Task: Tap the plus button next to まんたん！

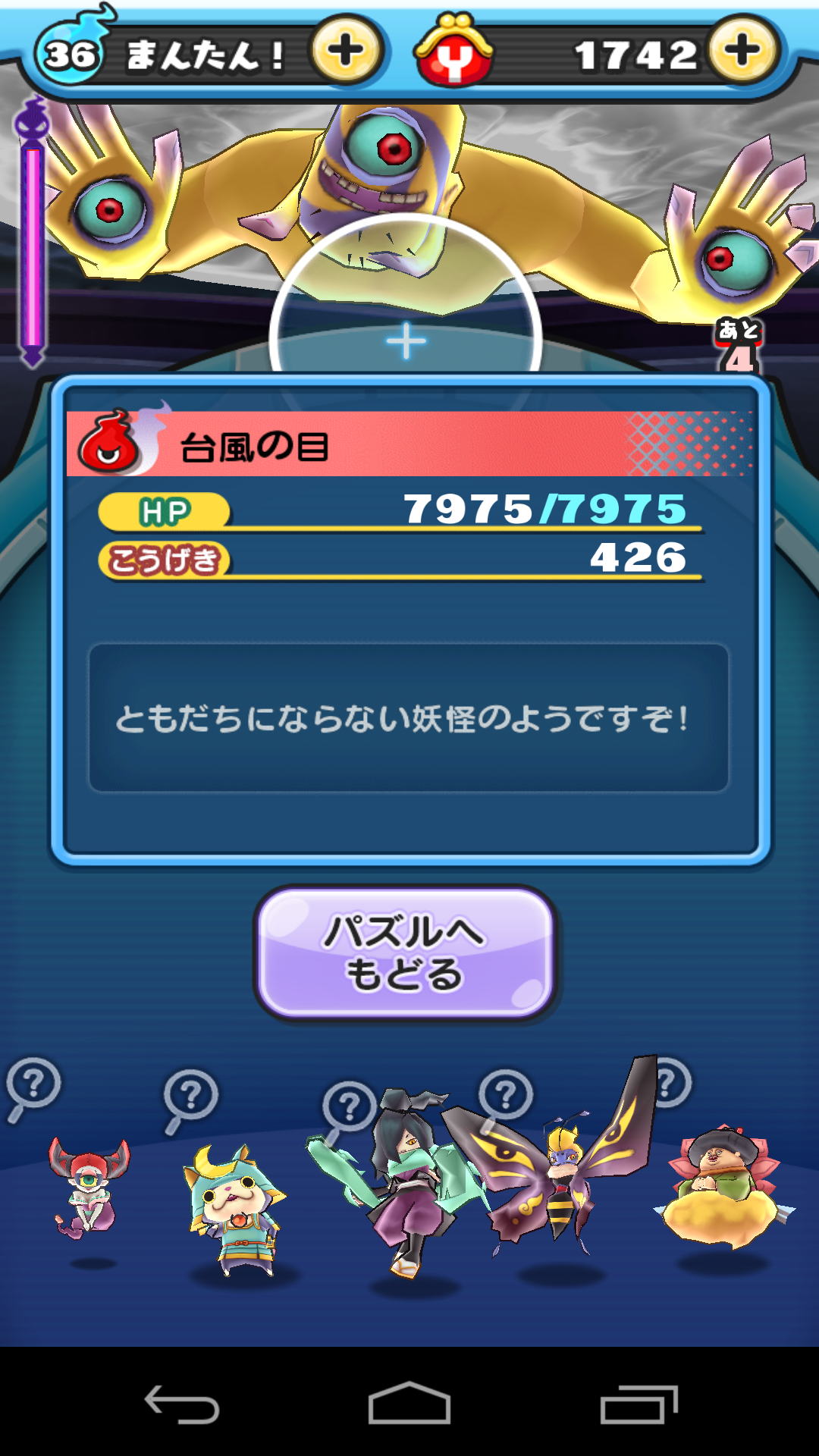Action: pos(347,52)
